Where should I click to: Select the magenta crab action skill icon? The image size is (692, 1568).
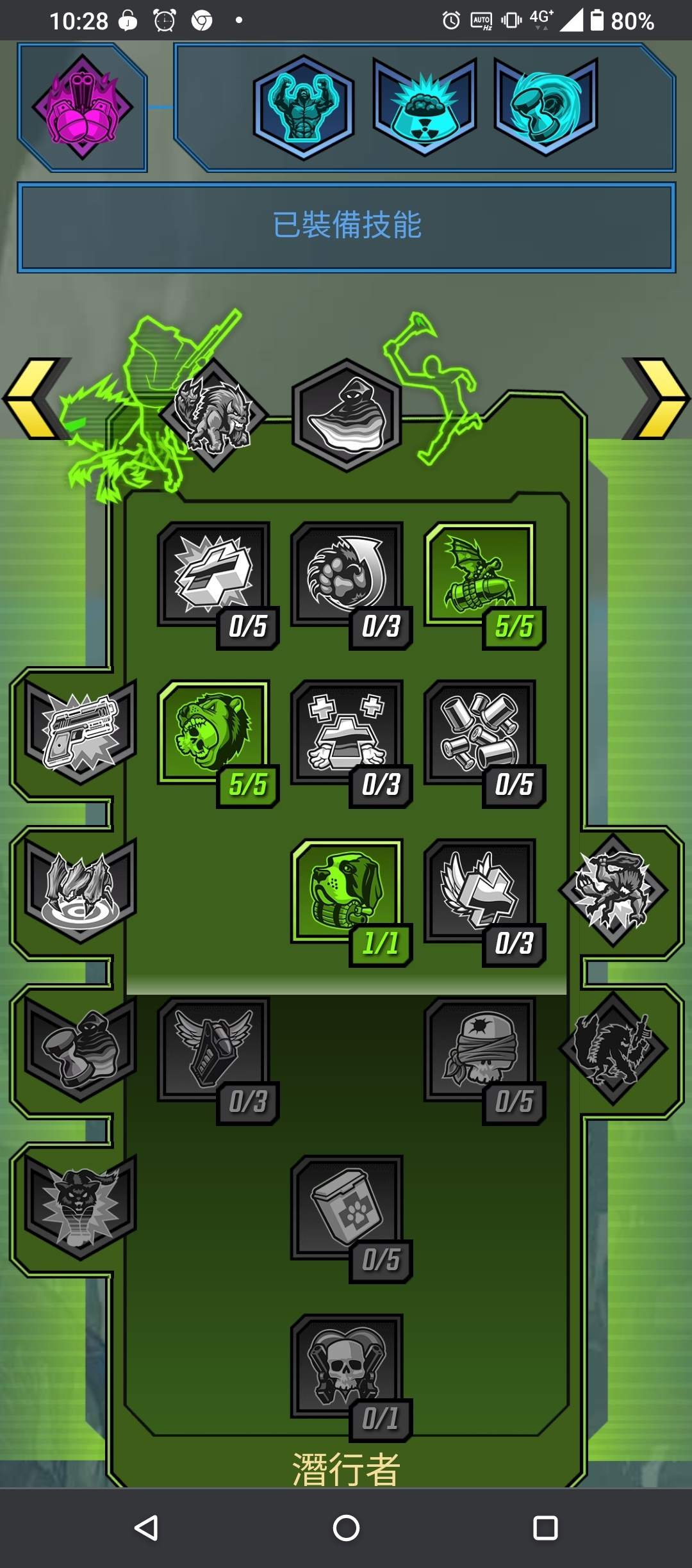83,107
